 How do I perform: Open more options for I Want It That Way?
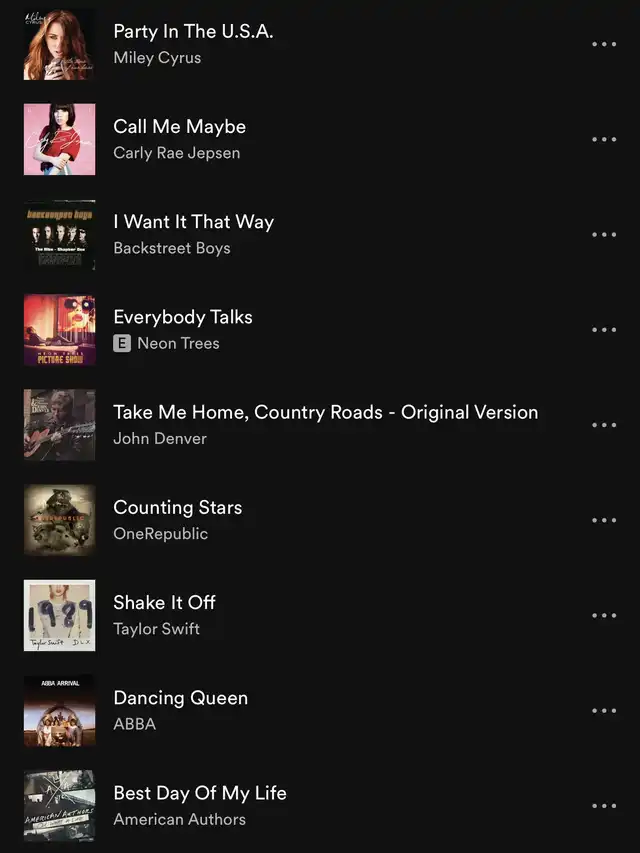[x=604, y=235]
